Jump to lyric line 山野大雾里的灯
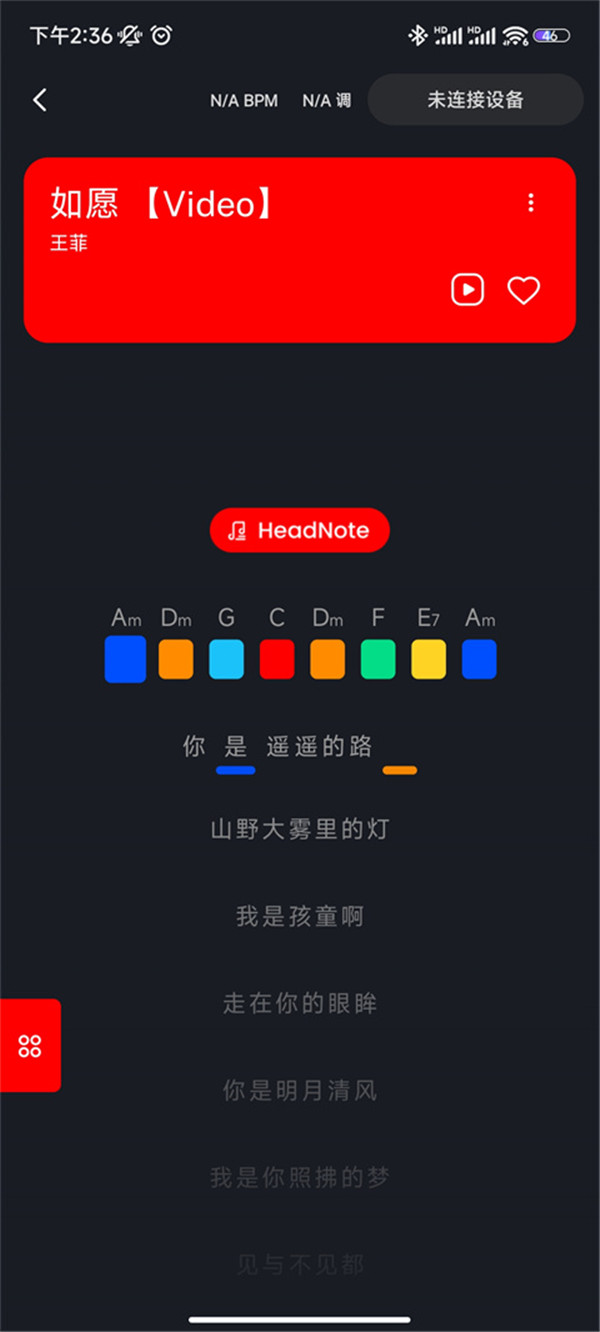 (299, 829)
